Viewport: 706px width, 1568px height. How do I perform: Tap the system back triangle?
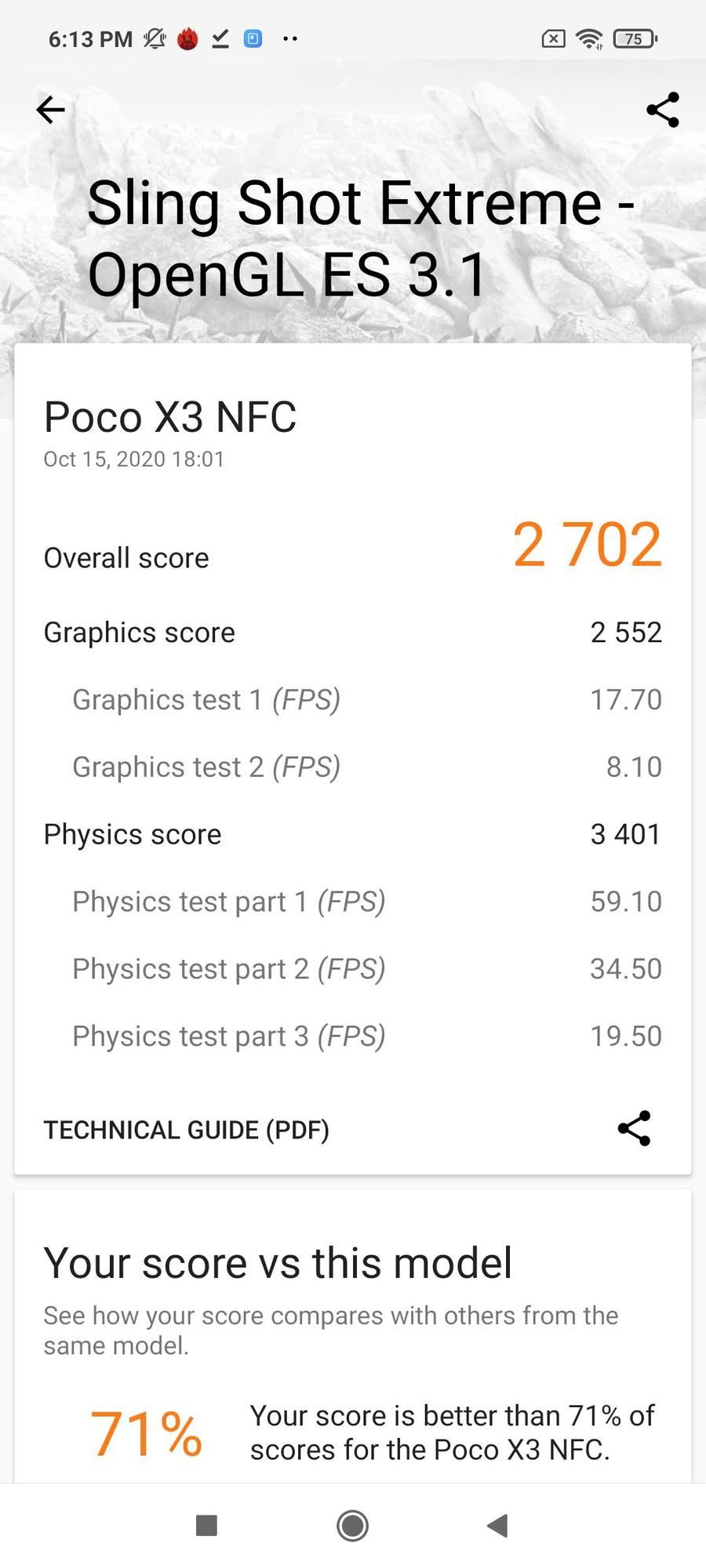(497, 1526)
